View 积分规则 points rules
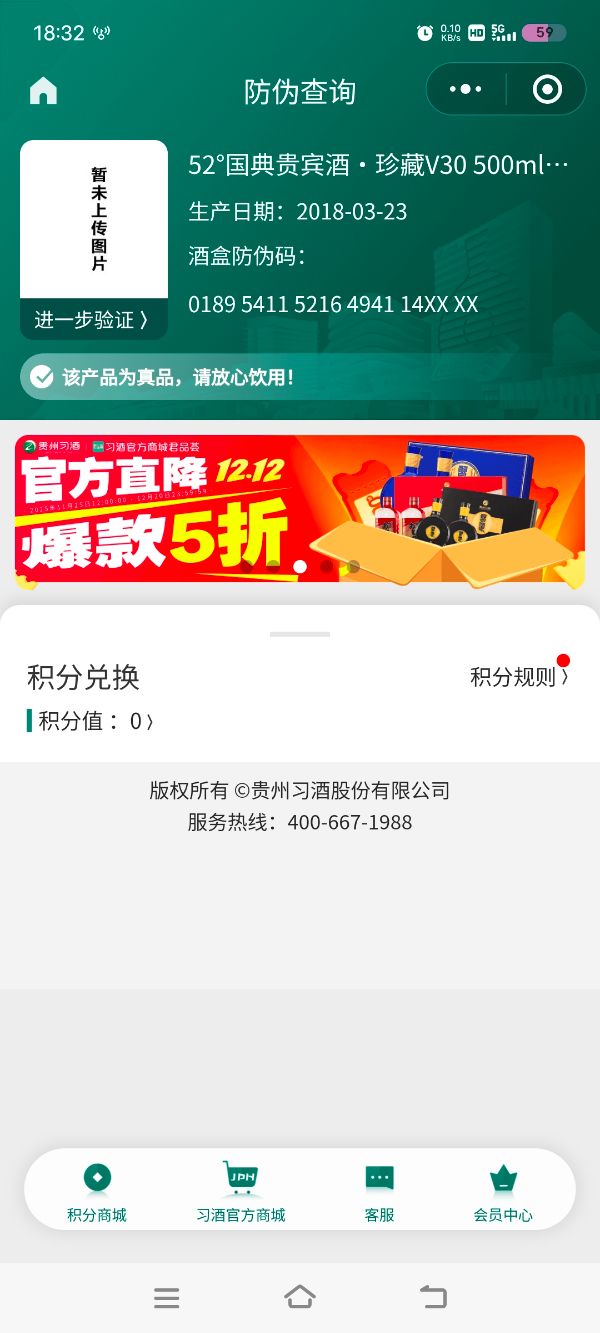 [x=518, y=677]
